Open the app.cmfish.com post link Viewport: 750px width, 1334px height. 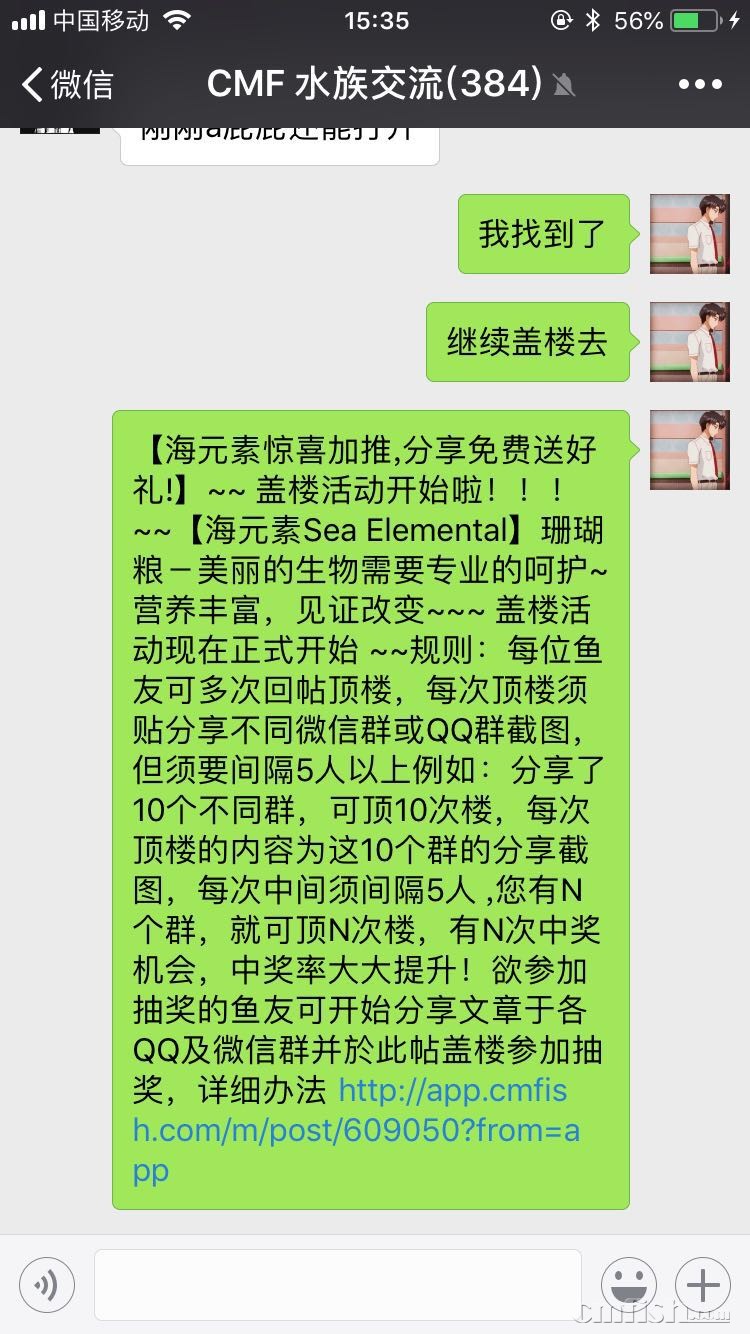[x=355, y=1130]
